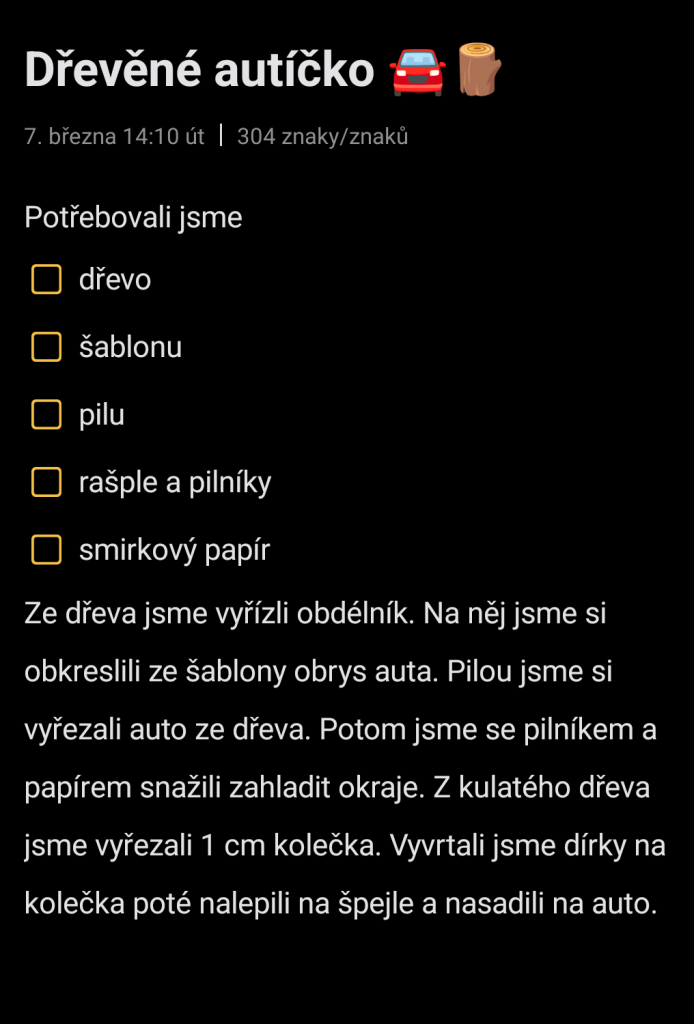Tick the šablonu checkbox
694x1024 pixels.
pyautogui.click(x=47, y=347)
